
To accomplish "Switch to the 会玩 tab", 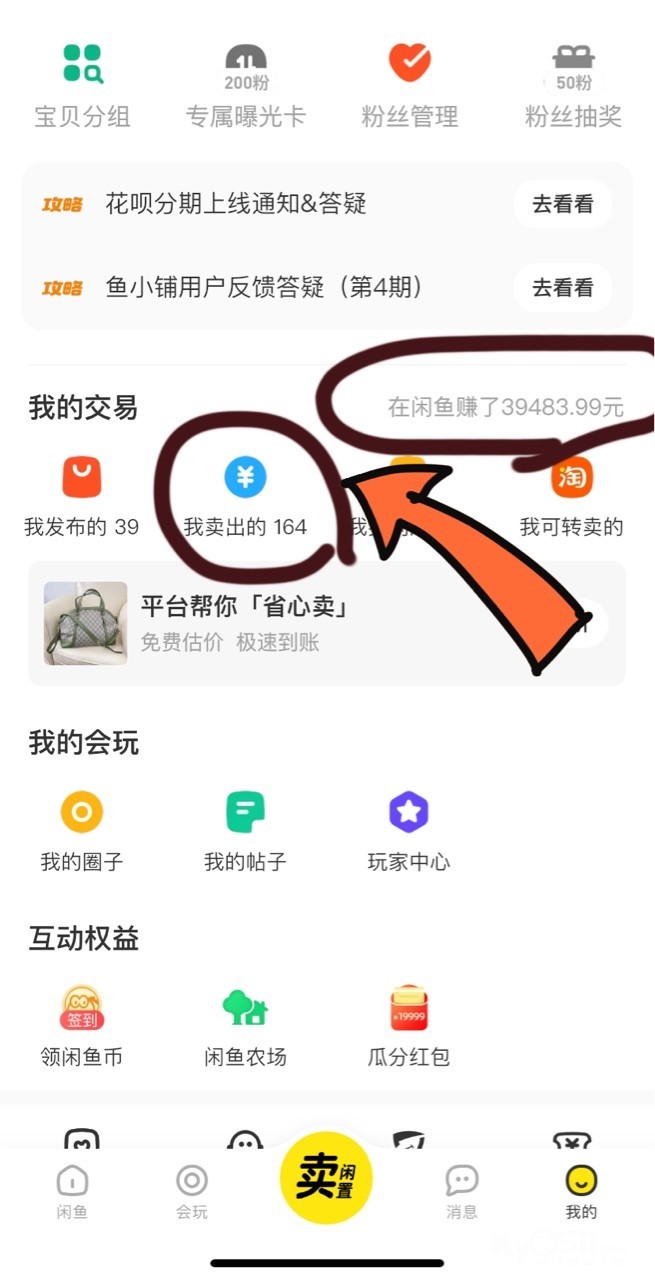I will pyautogui.click(x=191, y=1192).
